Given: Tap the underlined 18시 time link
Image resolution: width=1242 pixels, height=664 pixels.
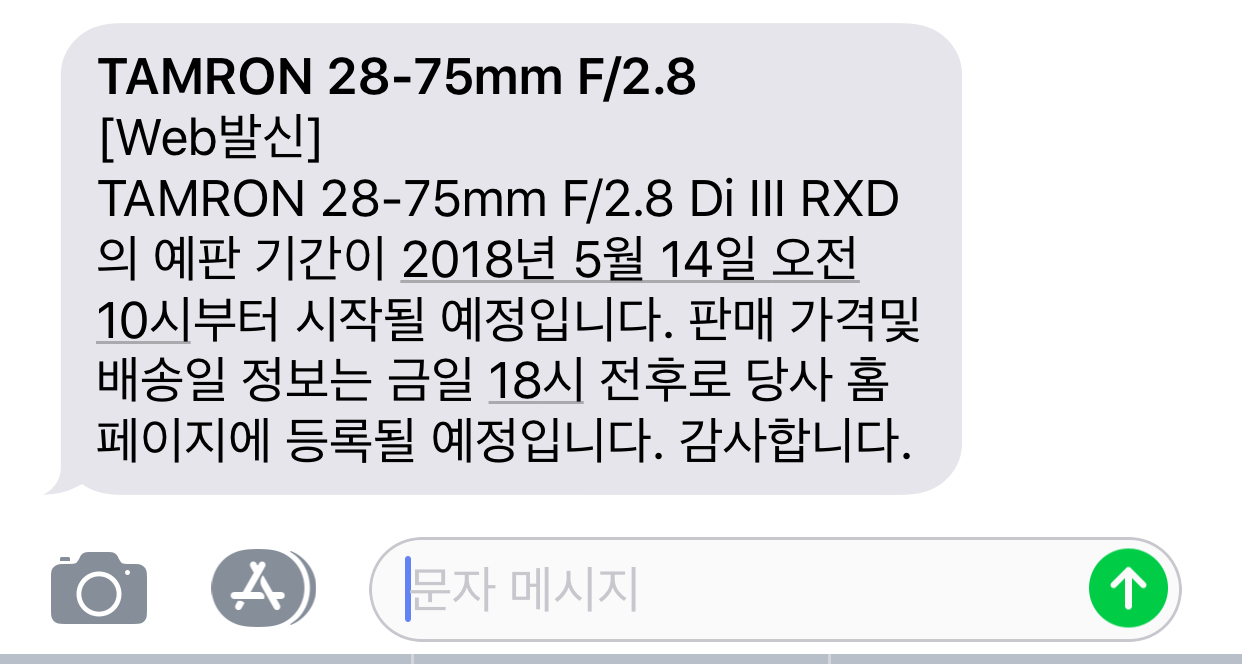Looking at the screenshot, I should [535, 380].
